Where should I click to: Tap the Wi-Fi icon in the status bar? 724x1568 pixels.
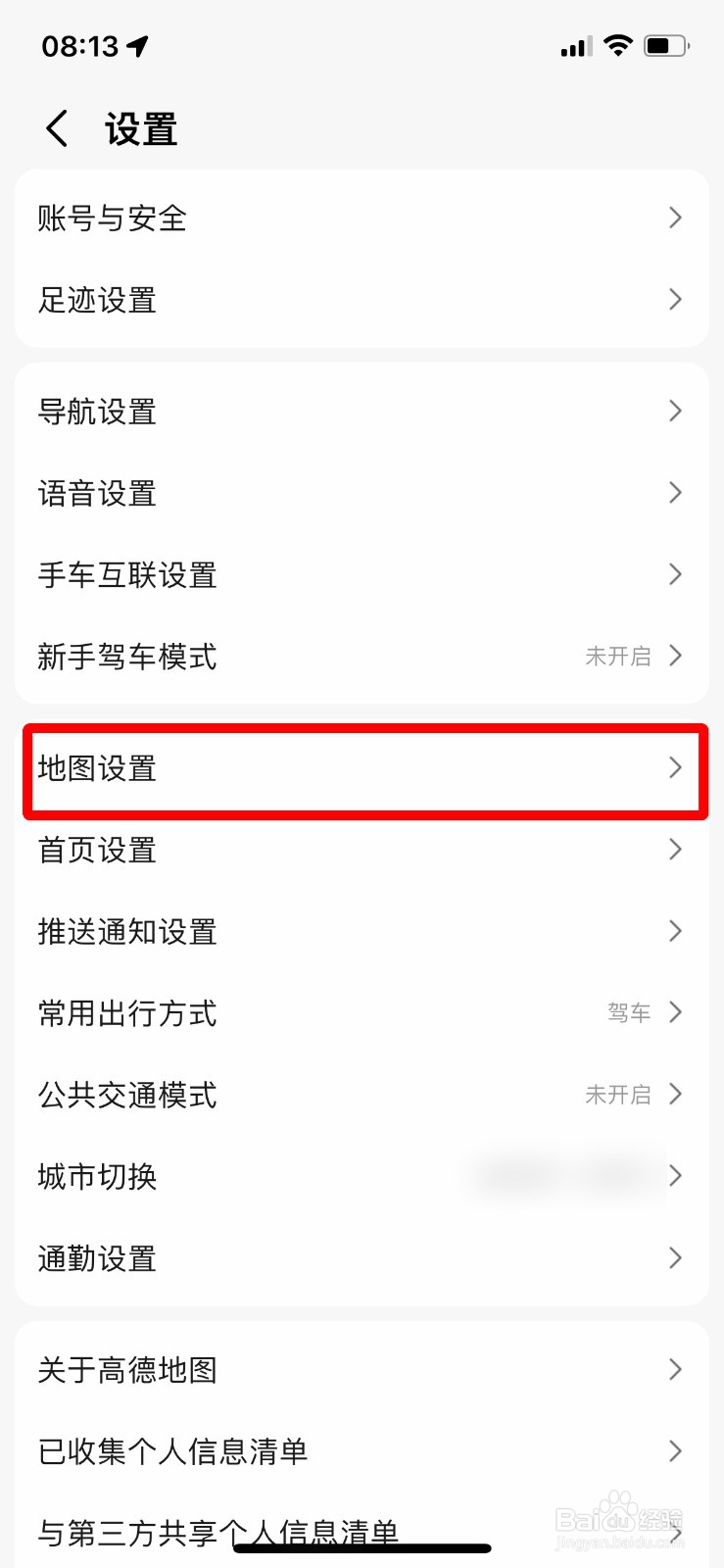click(617, 44)
